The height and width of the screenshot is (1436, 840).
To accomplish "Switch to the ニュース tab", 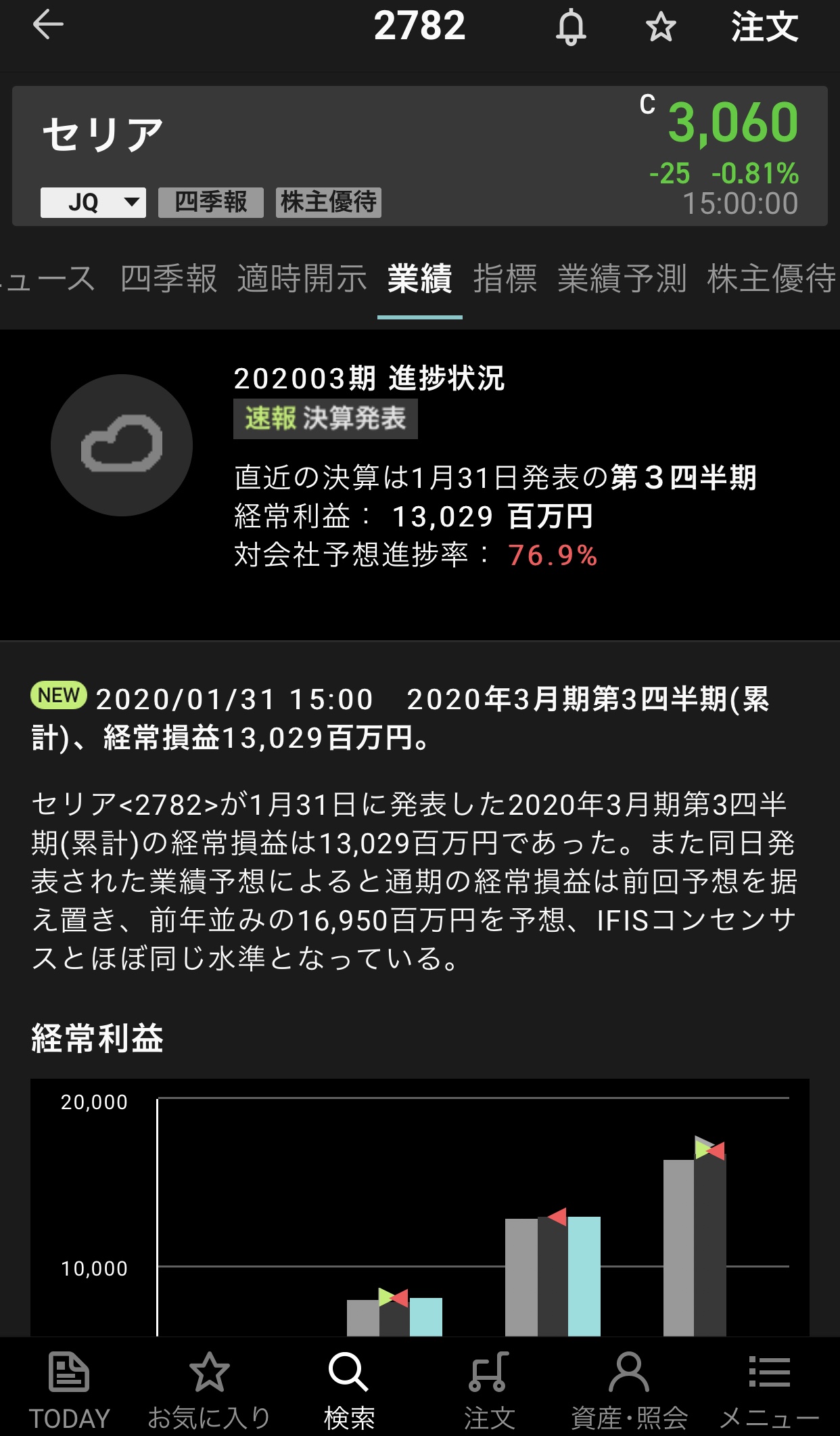I will pyautogui.click(x=47, y=279).
